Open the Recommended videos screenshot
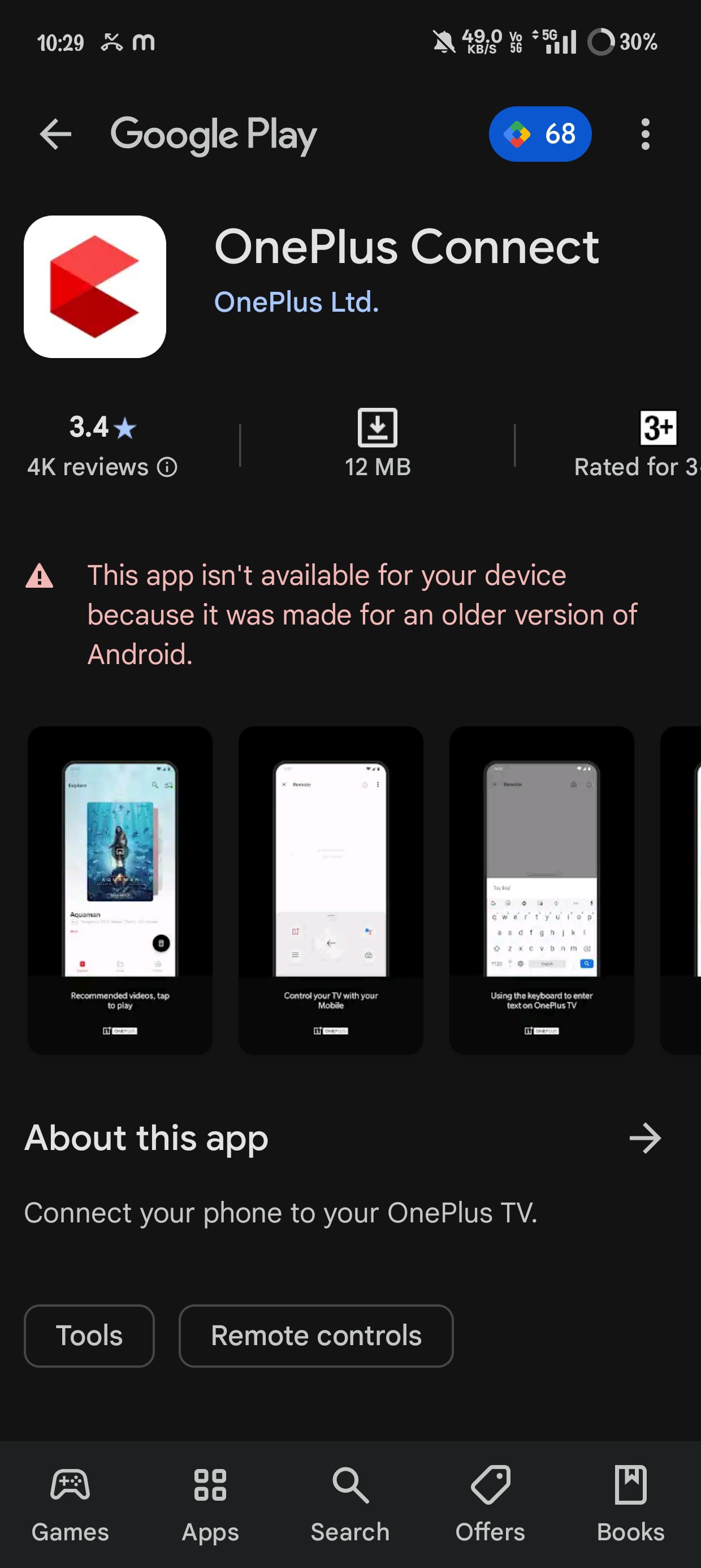Viewport: 701px width, 1568px height. tap(120, 890)
